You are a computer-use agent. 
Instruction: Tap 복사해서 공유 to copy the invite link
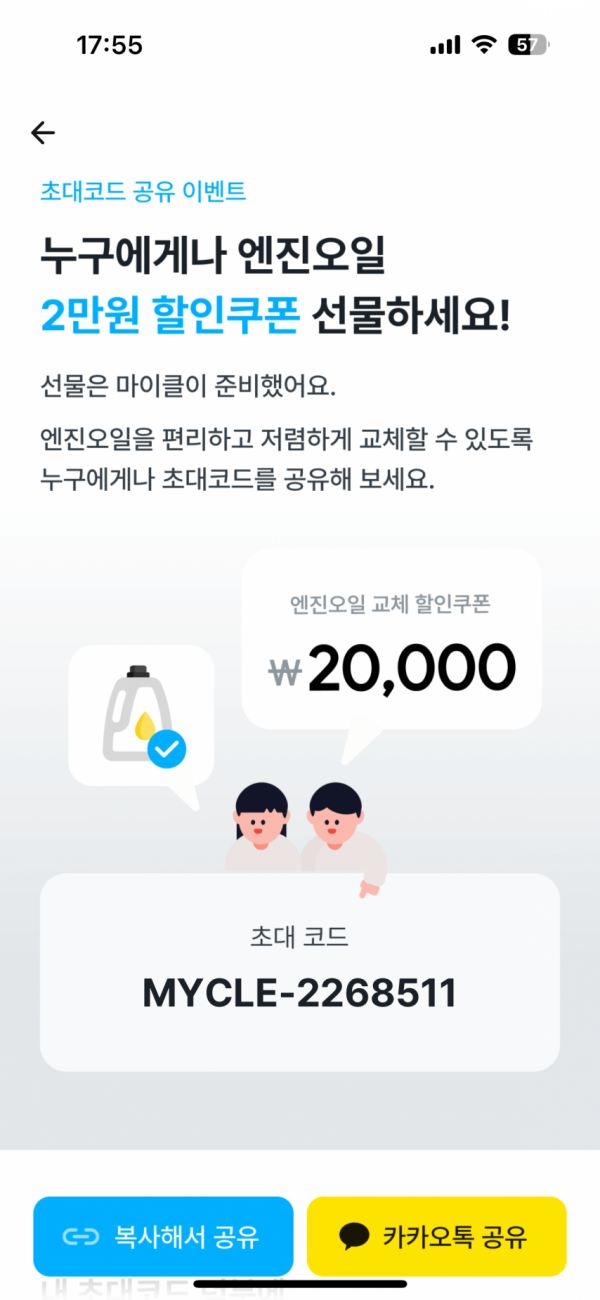[163, 1236]
